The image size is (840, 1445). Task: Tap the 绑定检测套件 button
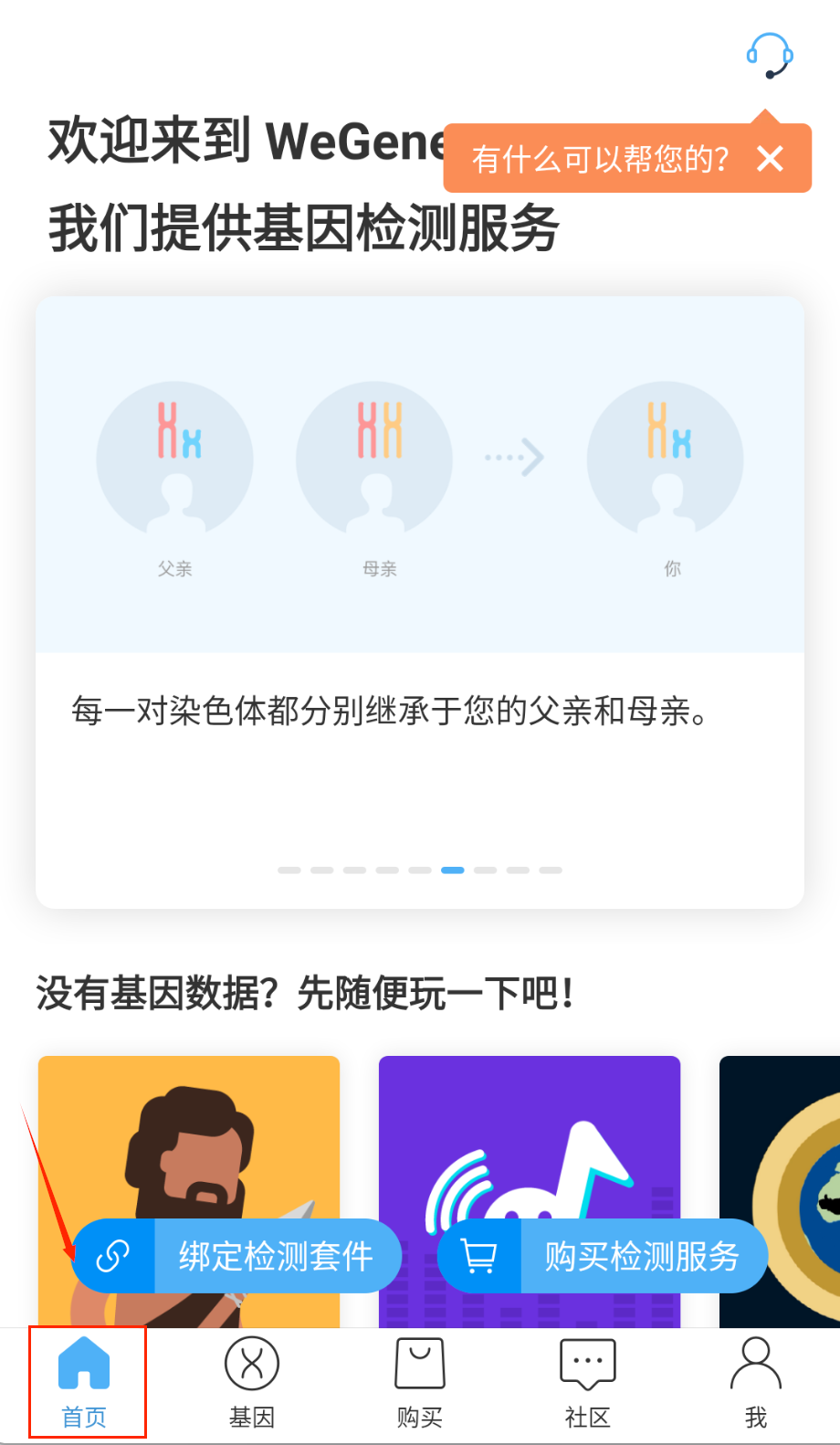click(x=237, y=1256)
